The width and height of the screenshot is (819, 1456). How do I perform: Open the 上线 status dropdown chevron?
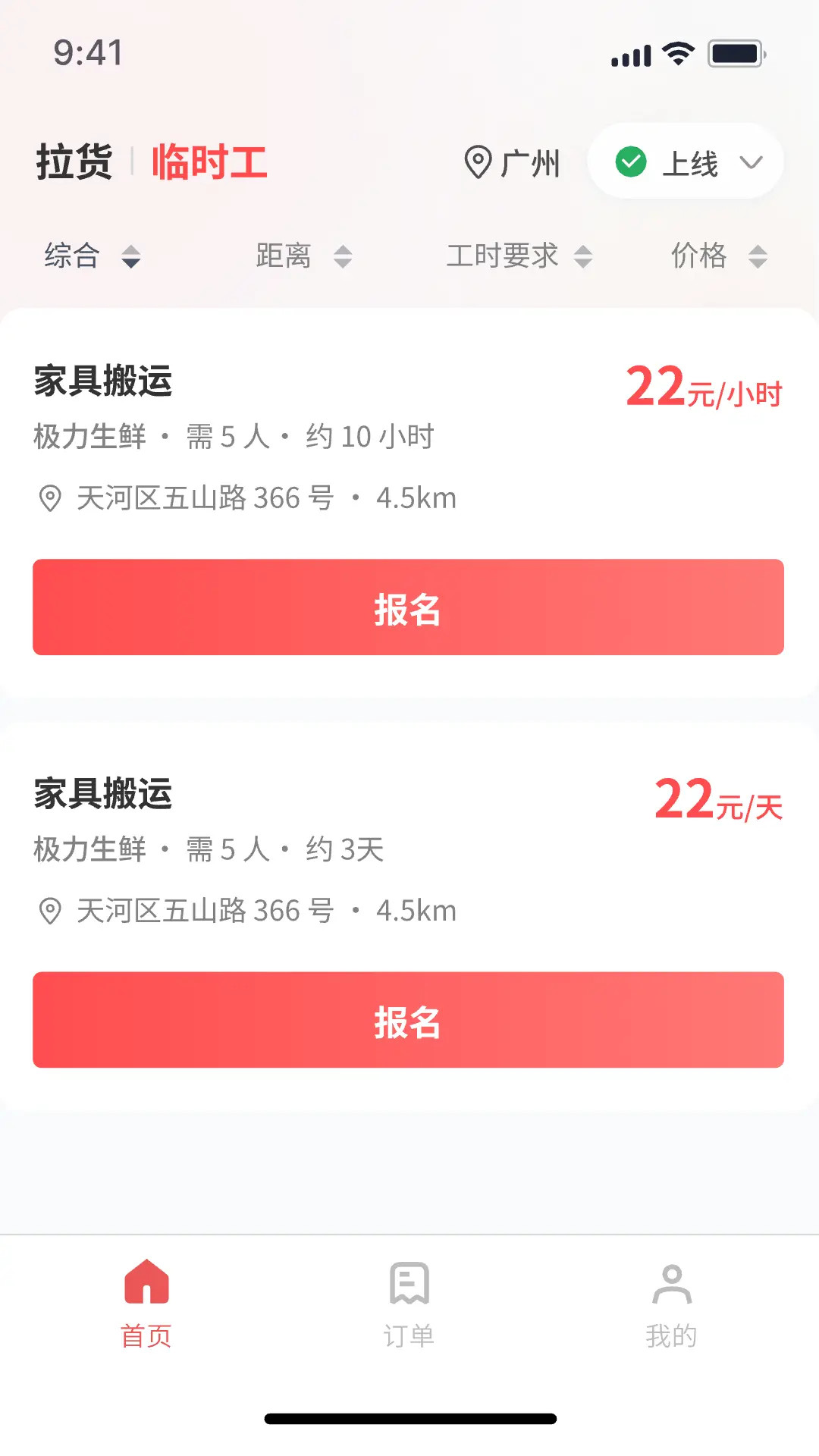click(x=750, y=162)
